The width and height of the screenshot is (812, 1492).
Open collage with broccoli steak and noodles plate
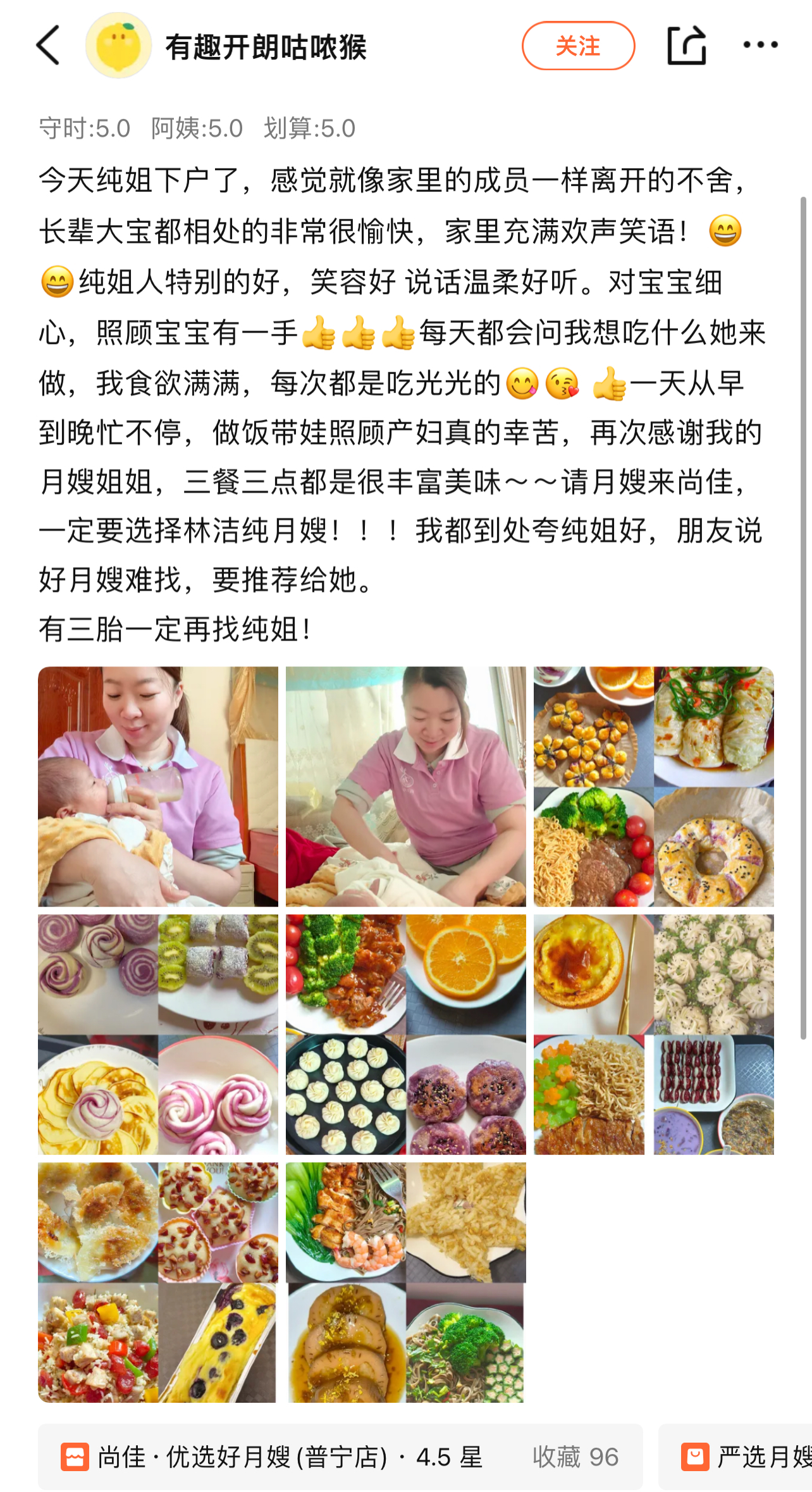click(653, 786)
